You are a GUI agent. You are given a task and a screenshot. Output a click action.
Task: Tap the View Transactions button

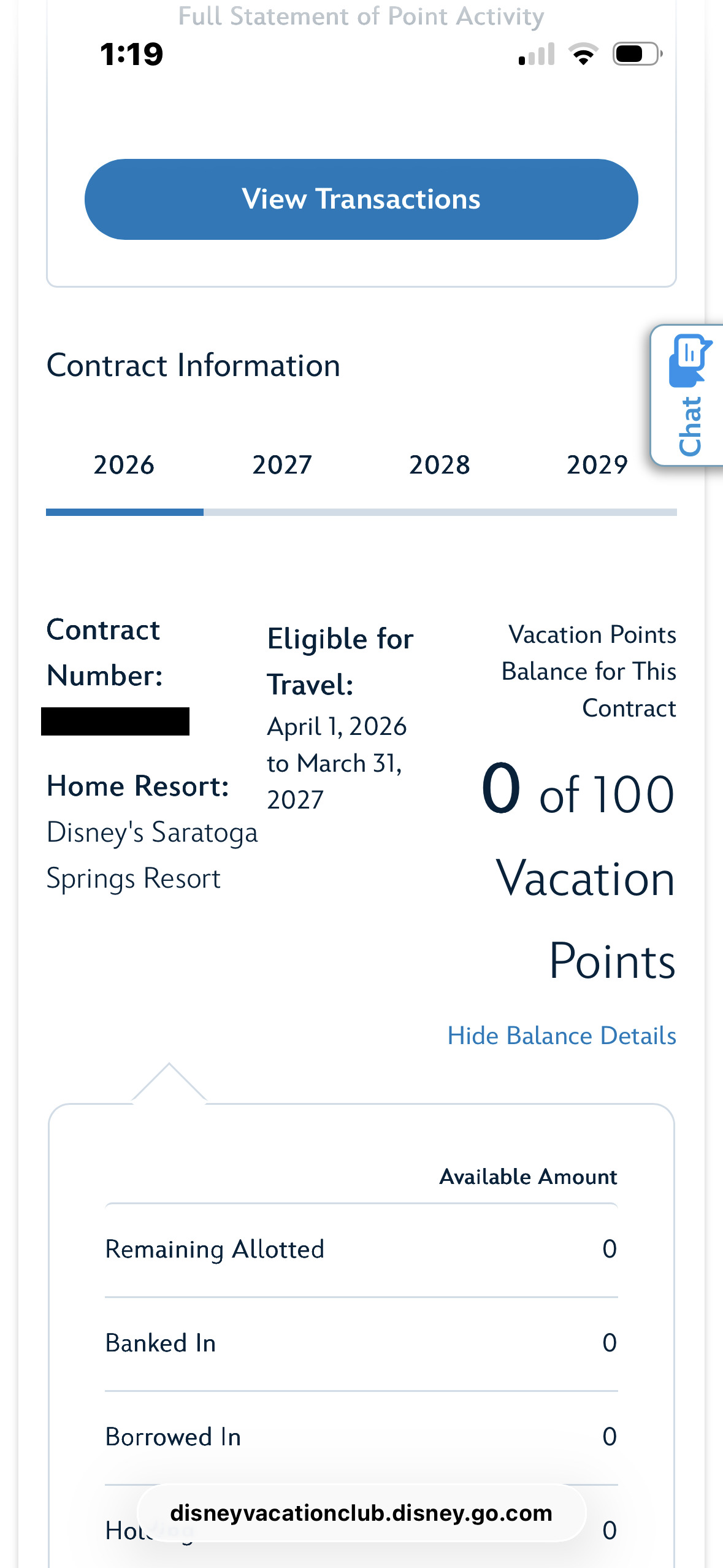[x=361, y=199]
